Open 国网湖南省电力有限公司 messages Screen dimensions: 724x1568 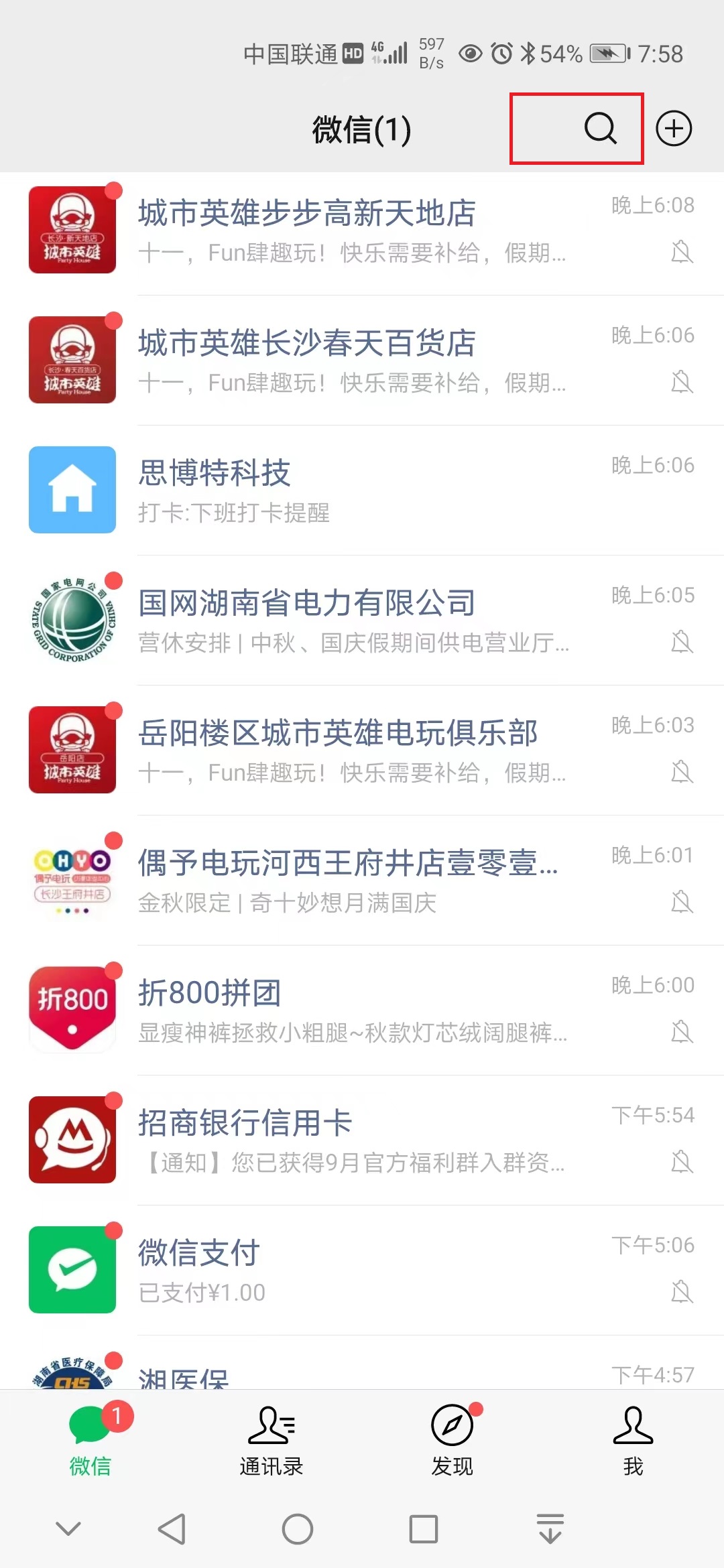tap(362, 621)
